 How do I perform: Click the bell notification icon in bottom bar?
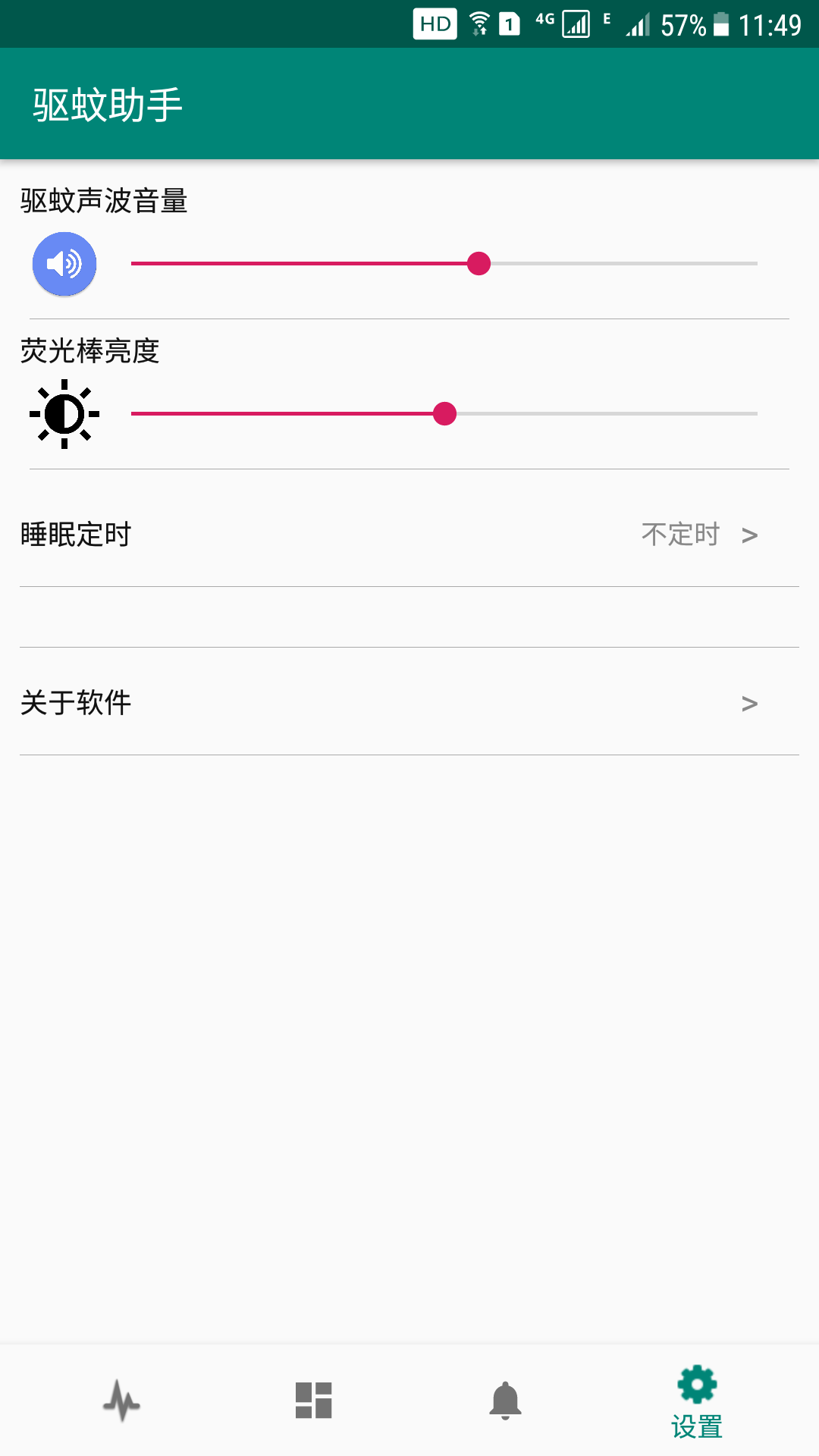[506, 1399]
